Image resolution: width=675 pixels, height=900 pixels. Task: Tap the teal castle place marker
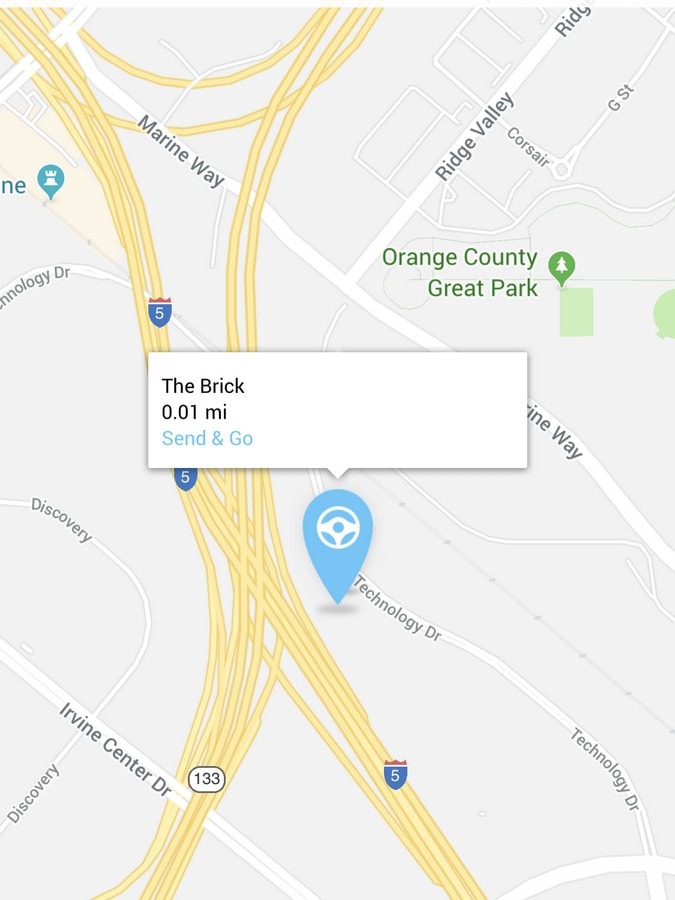(49, 182)
